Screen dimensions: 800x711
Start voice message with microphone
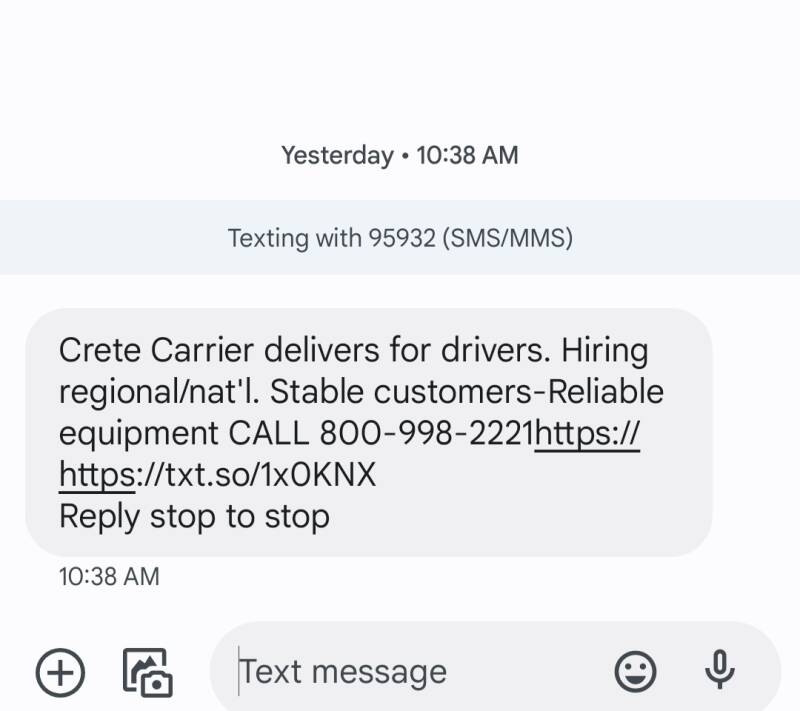click(x=720, y=670)
